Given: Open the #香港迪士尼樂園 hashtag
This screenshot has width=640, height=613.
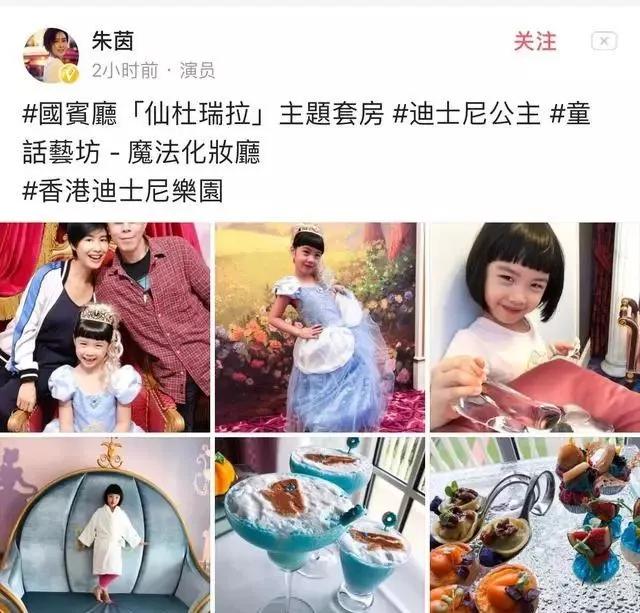Looking at the screenshot, I should (x=122, y=191).
